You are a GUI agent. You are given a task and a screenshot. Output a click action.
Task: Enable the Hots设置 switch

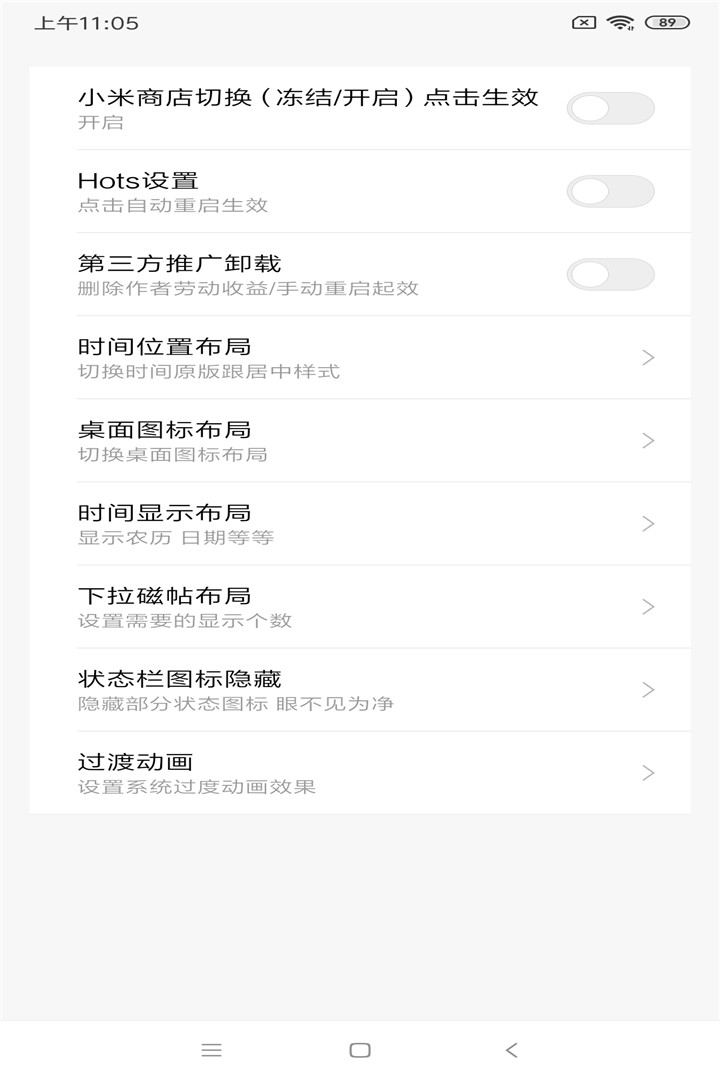(610, 191)
